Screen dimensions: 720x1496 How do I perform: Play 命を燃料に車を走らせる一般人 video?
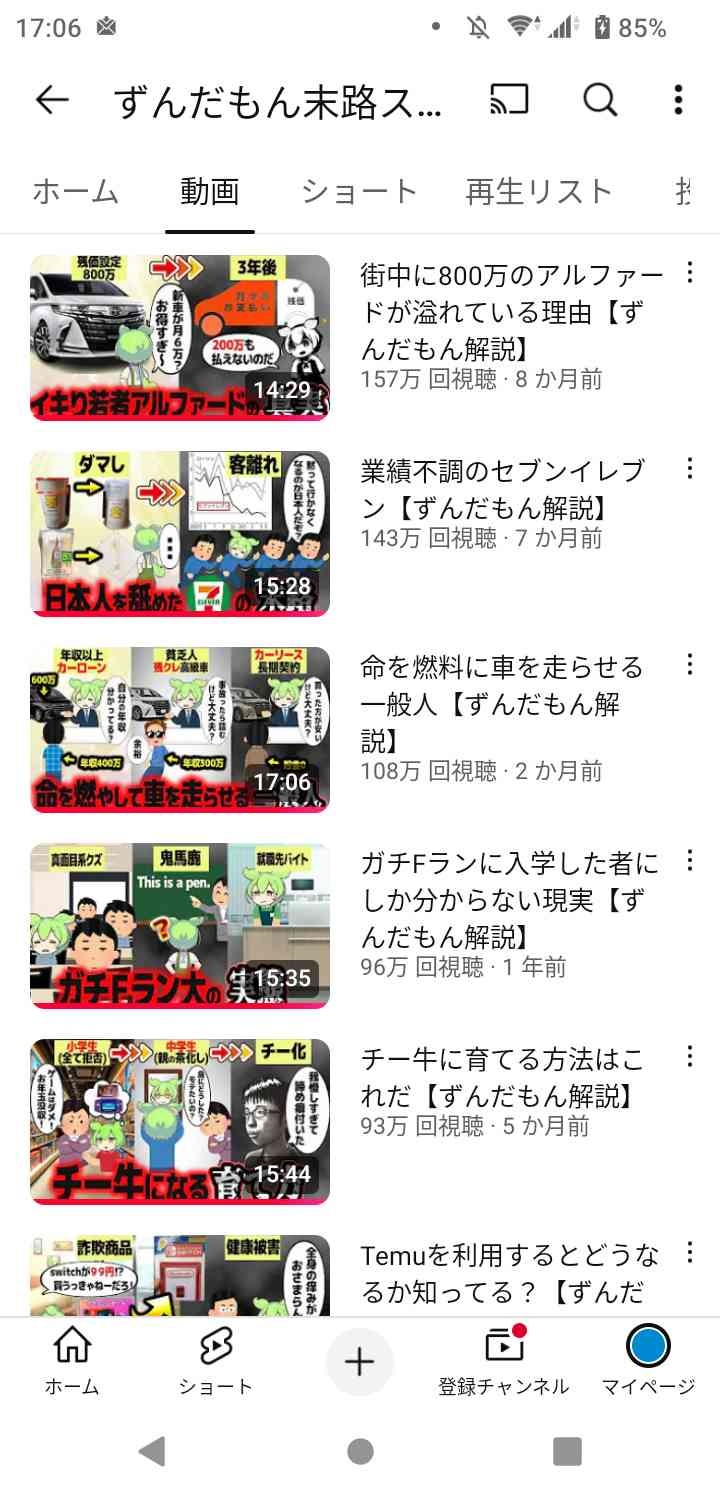pos(180,729)
